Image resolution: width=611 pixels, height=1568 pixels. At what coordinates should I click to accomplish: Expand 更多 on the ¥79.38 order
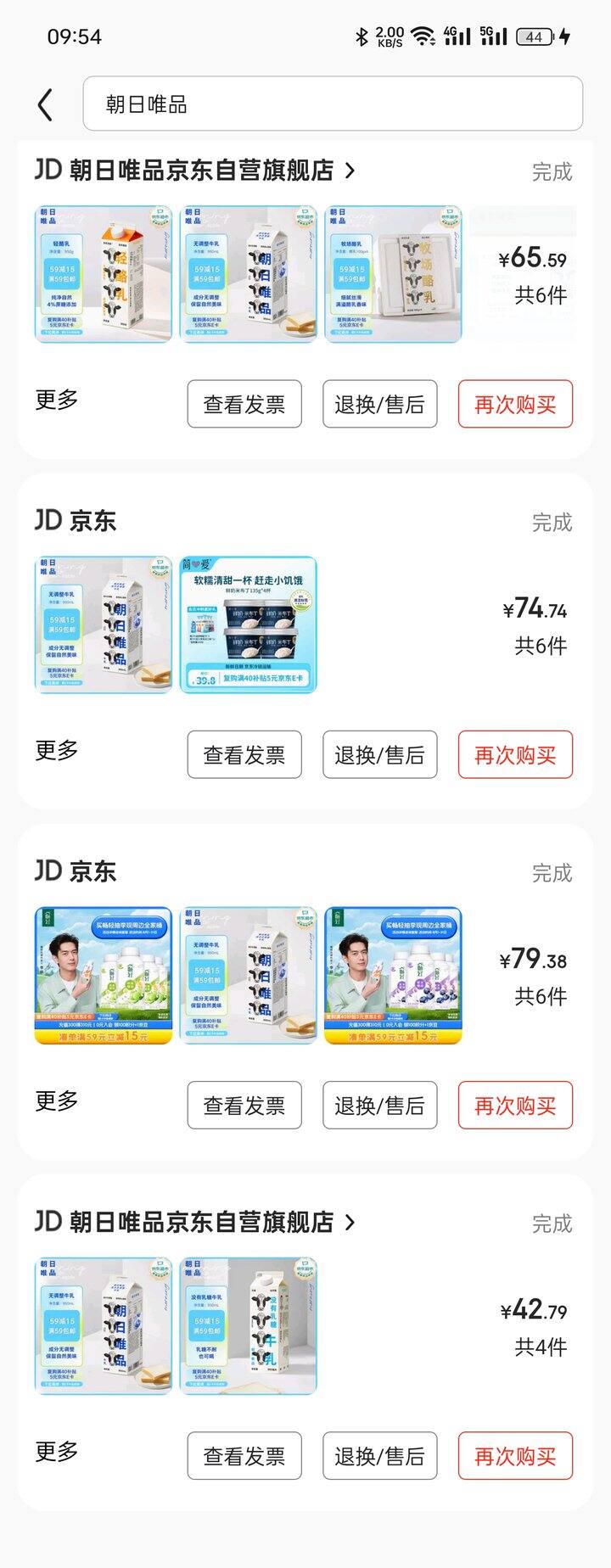point(57,1100)
